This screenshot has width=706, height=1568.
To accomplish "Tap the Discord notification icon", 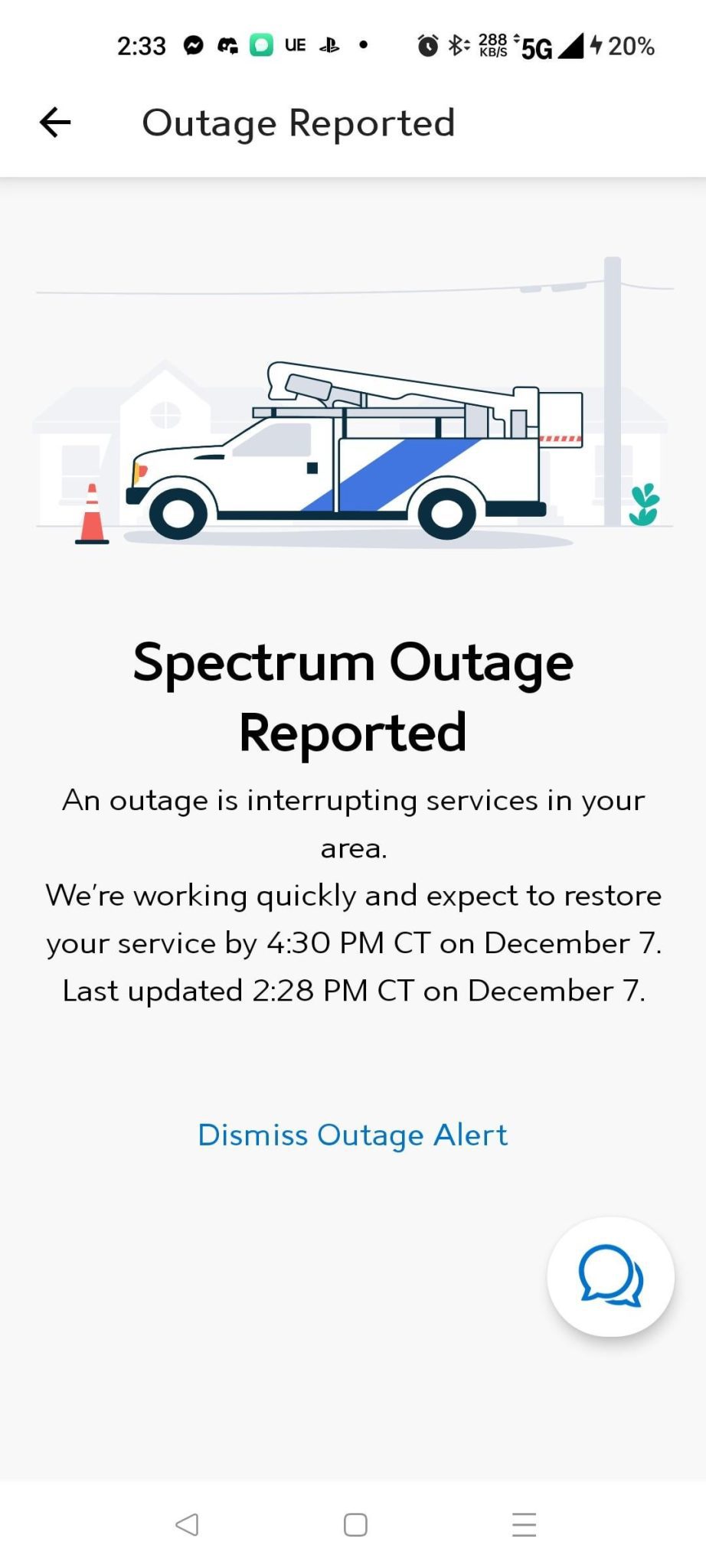I will click(227, 45).
